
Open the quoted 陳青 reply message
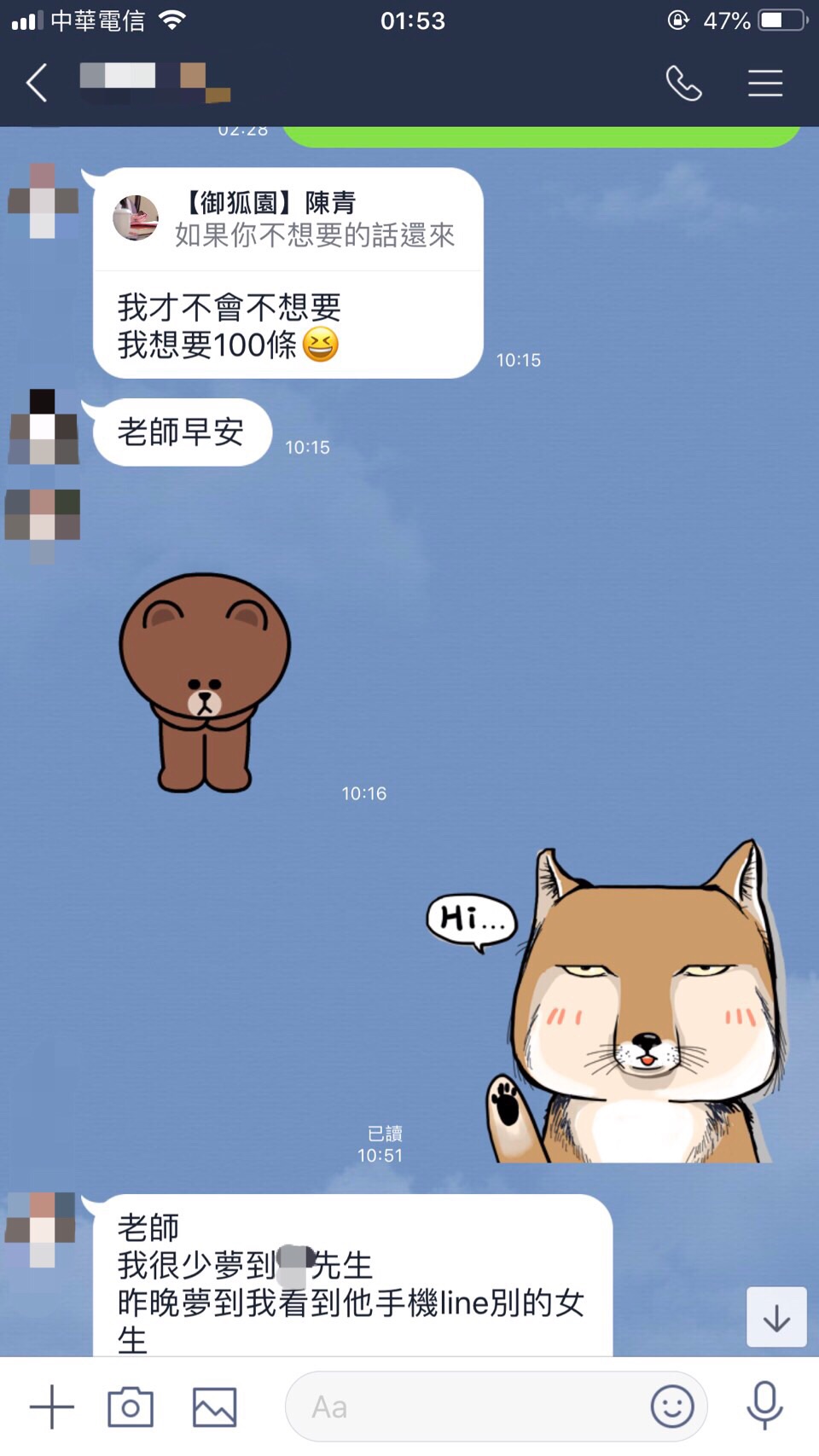[x=288, y=219]
